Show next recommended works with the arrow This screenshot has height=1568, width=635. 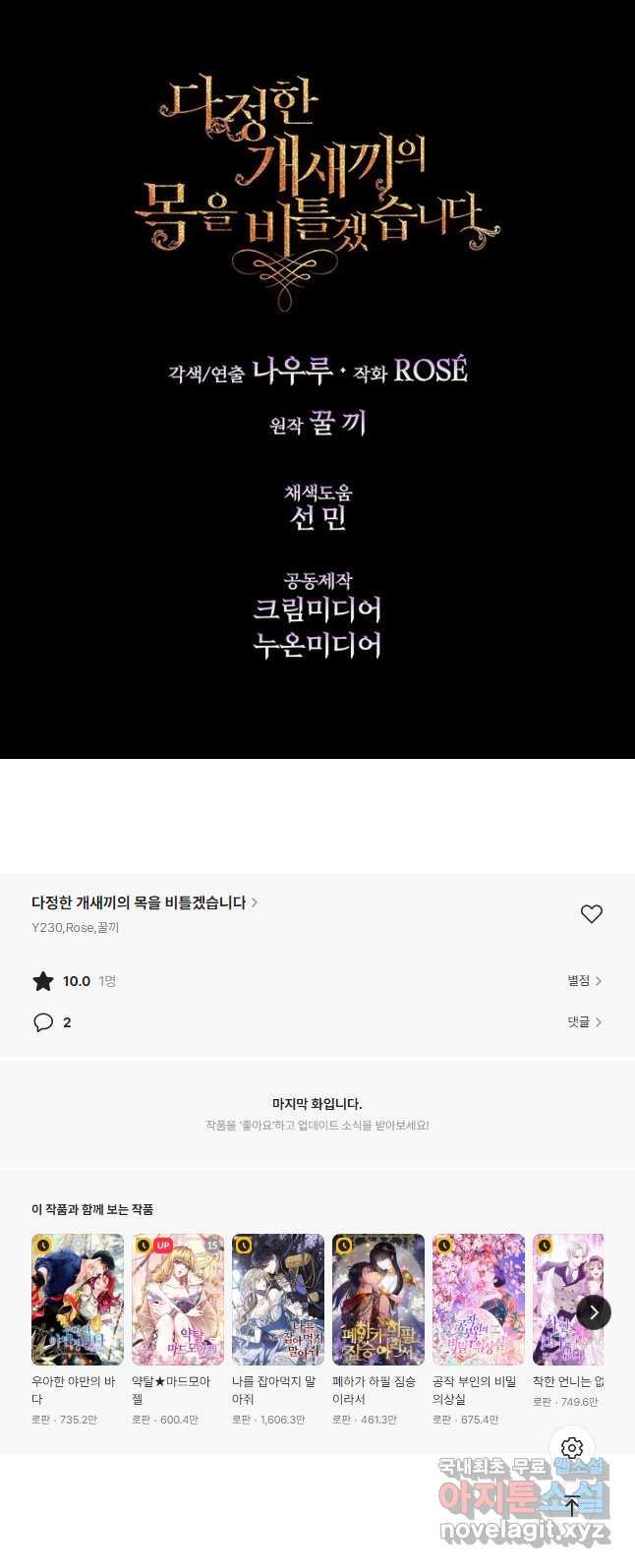point(594,1312)
